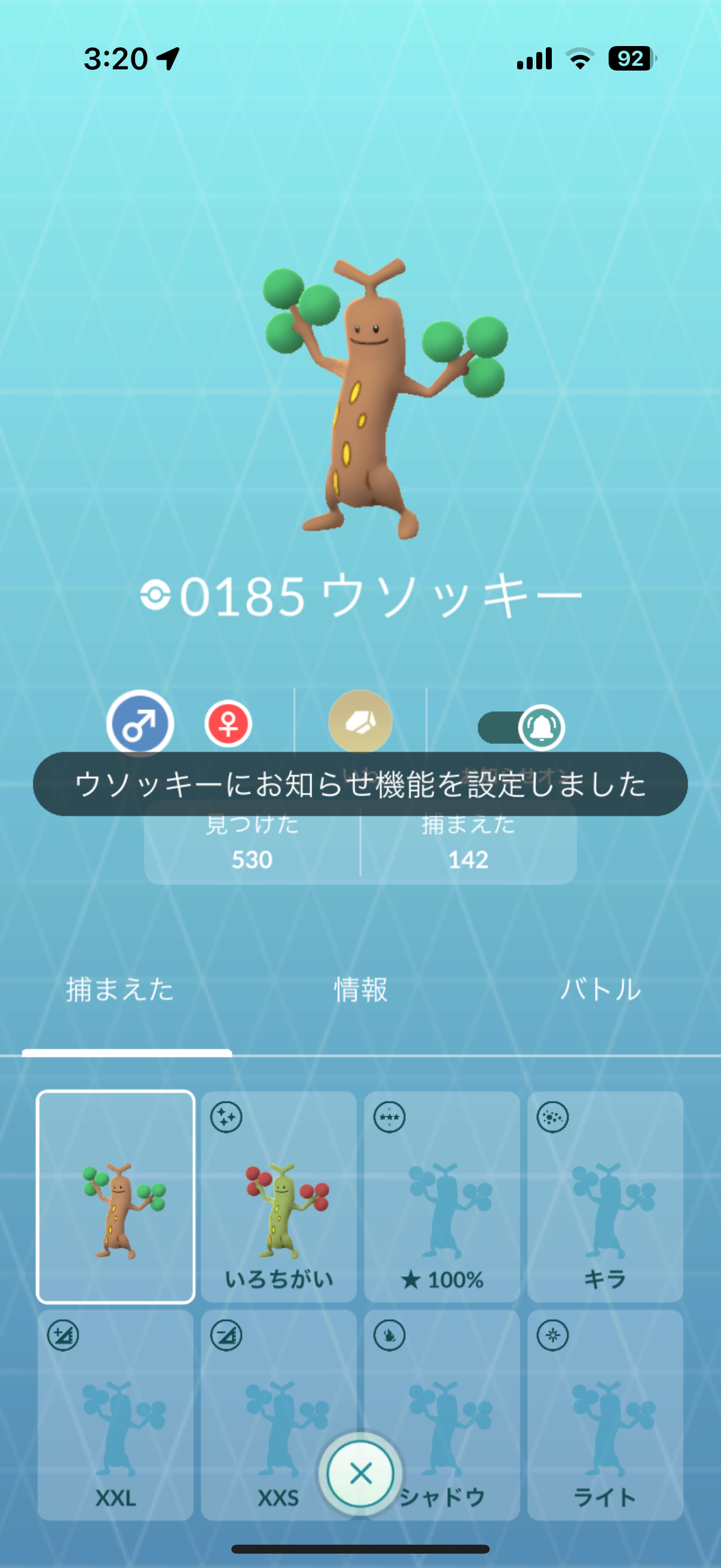Select the ライト tile

pos(605,1415)
